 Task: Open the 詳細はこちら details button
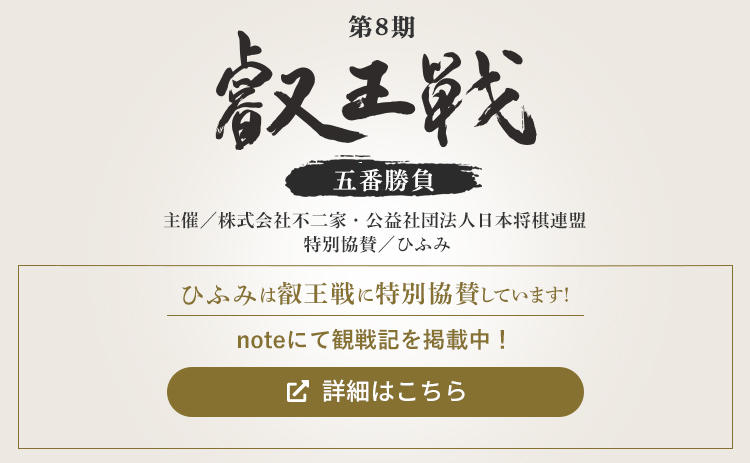[375, 392]
